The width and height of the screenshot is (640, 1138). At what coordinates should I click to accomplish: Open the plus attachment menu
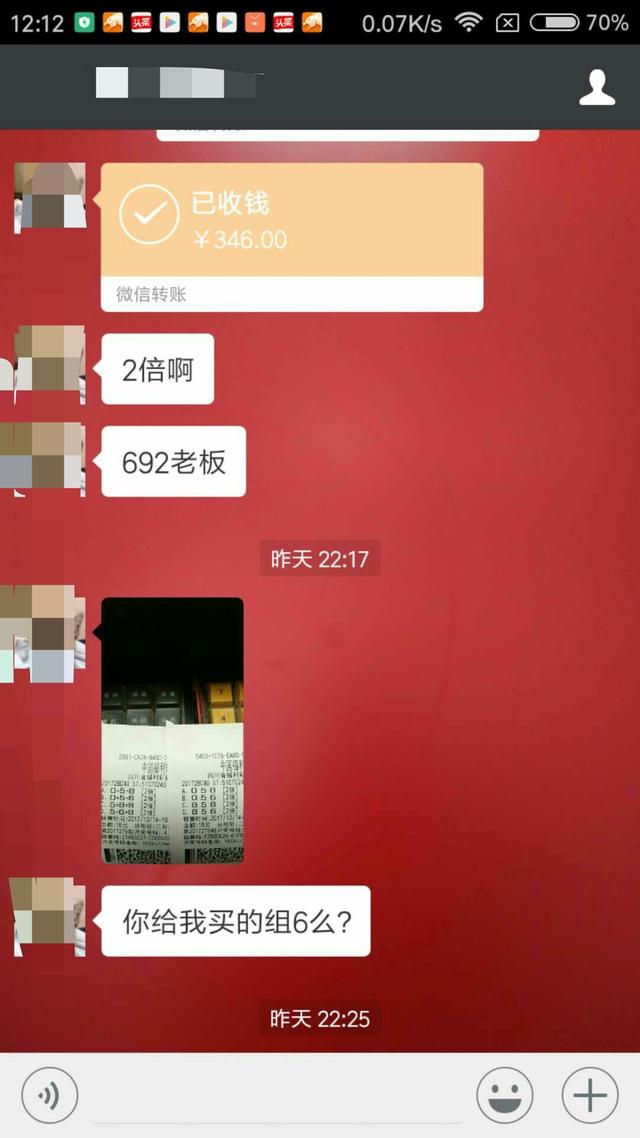click(x=590, y=1095)
